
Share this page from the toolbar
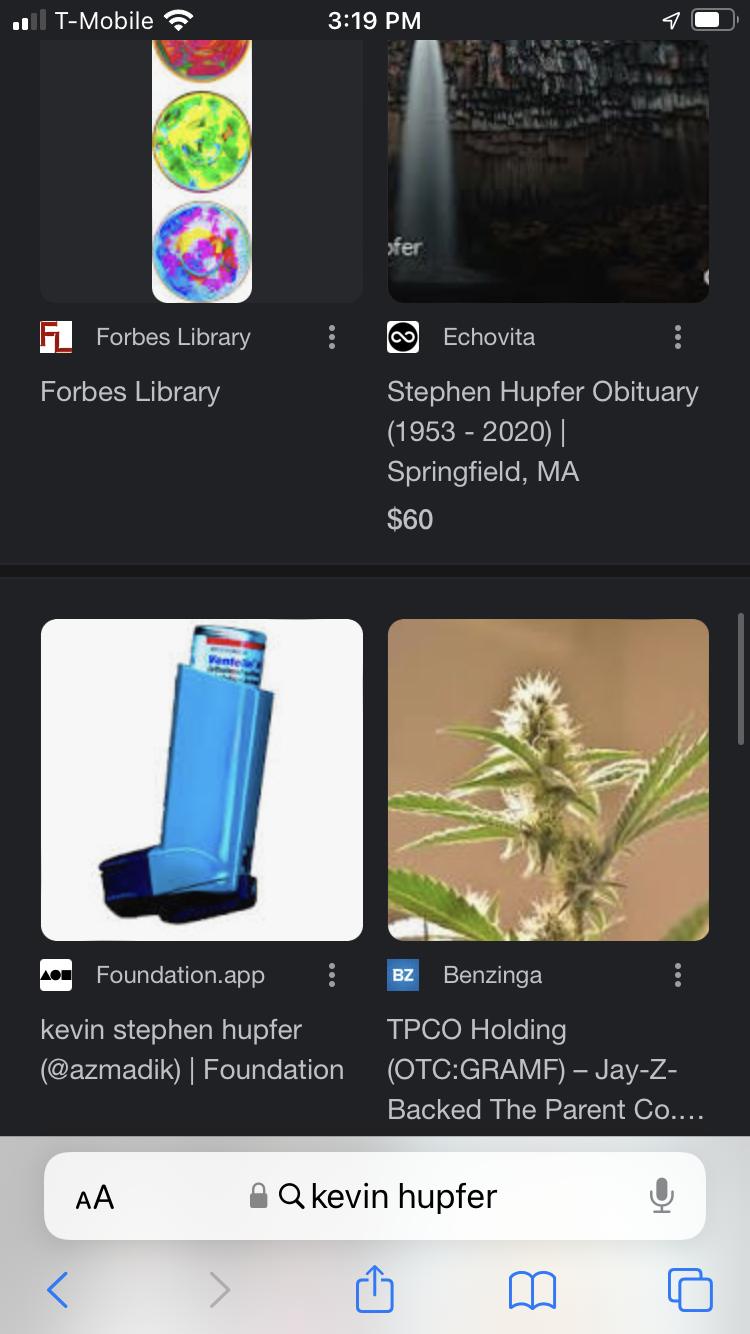pyautogui.click(x=375, y=1288)
